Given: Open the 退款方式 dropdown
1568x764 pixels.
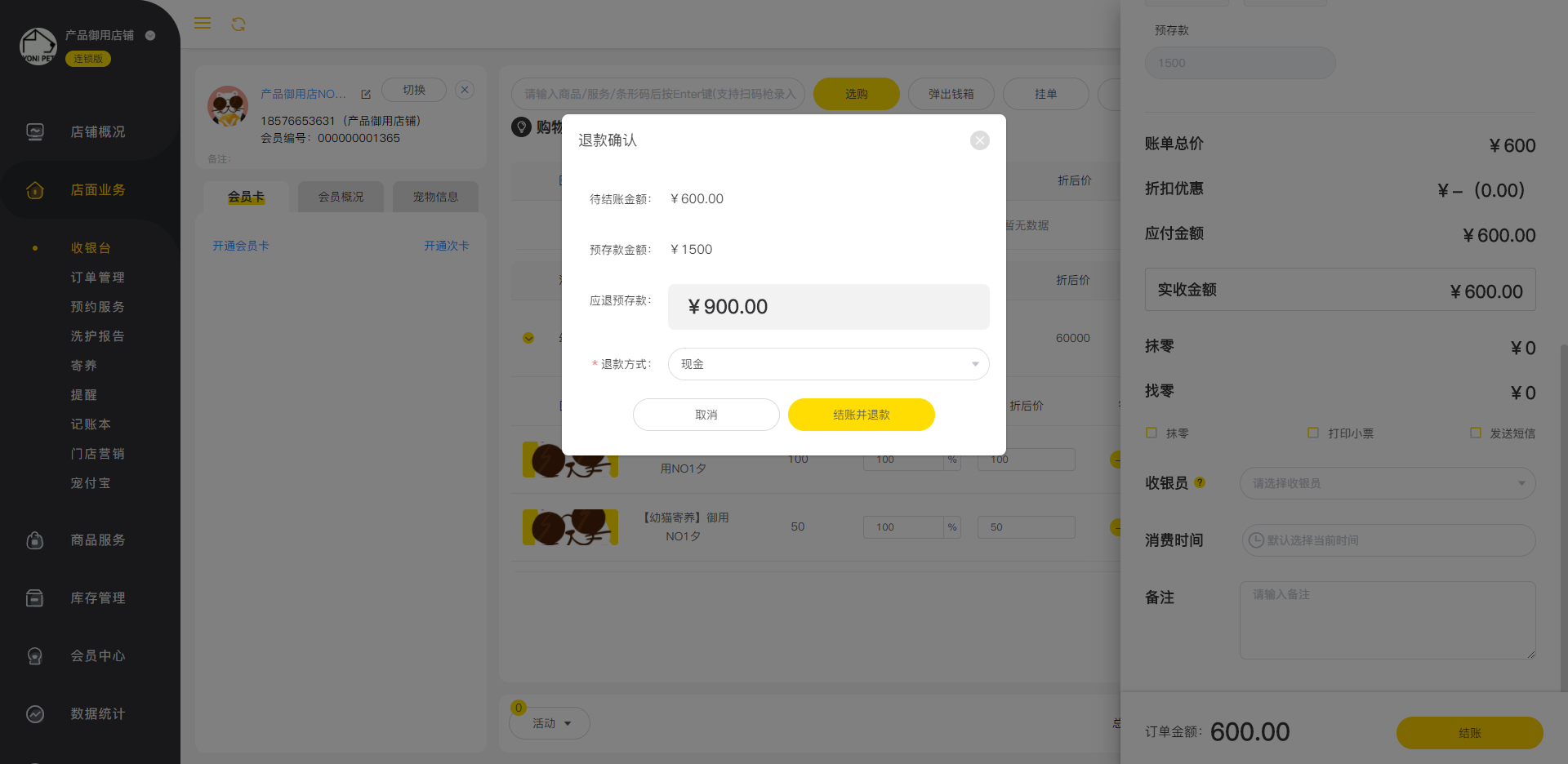Looking at the screenshot, I should click(x=828, y=364).
